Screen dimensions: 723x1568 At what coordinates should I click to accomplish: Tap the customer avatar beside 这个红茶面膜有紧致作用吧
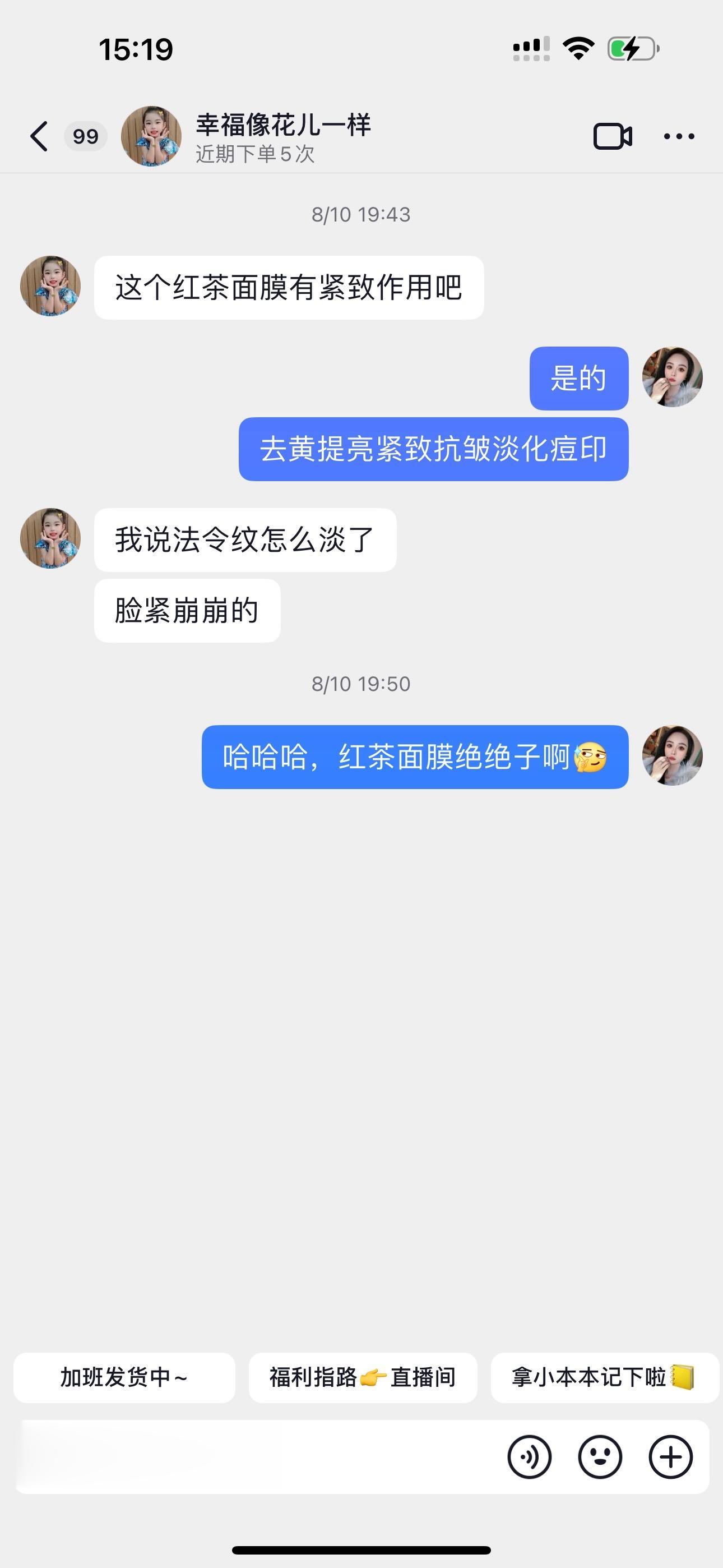[x=50, y=286]
